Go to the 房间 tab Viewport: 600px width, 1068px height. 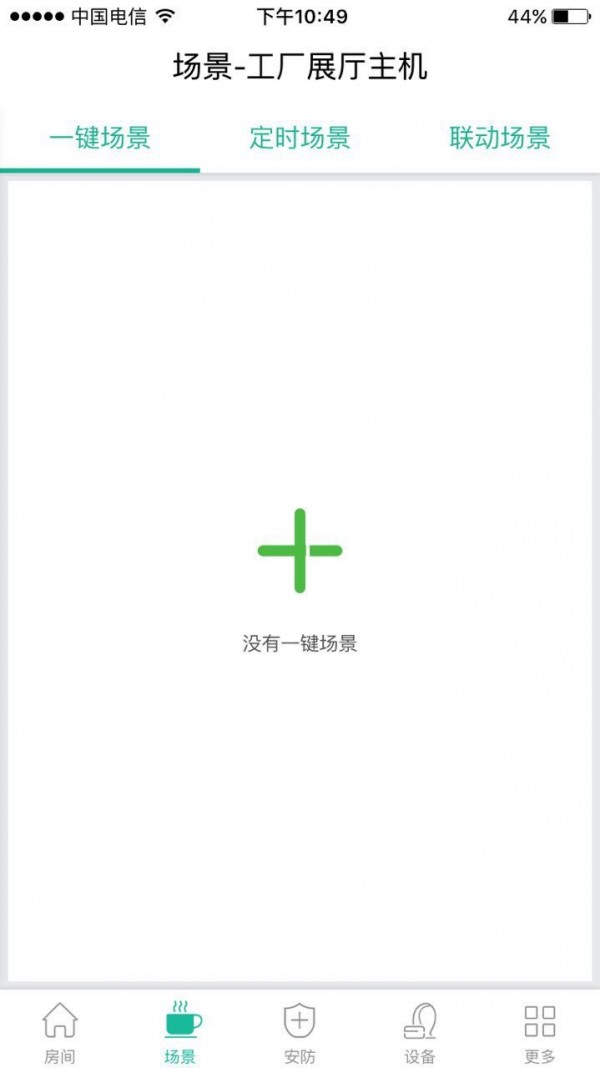60,1032
